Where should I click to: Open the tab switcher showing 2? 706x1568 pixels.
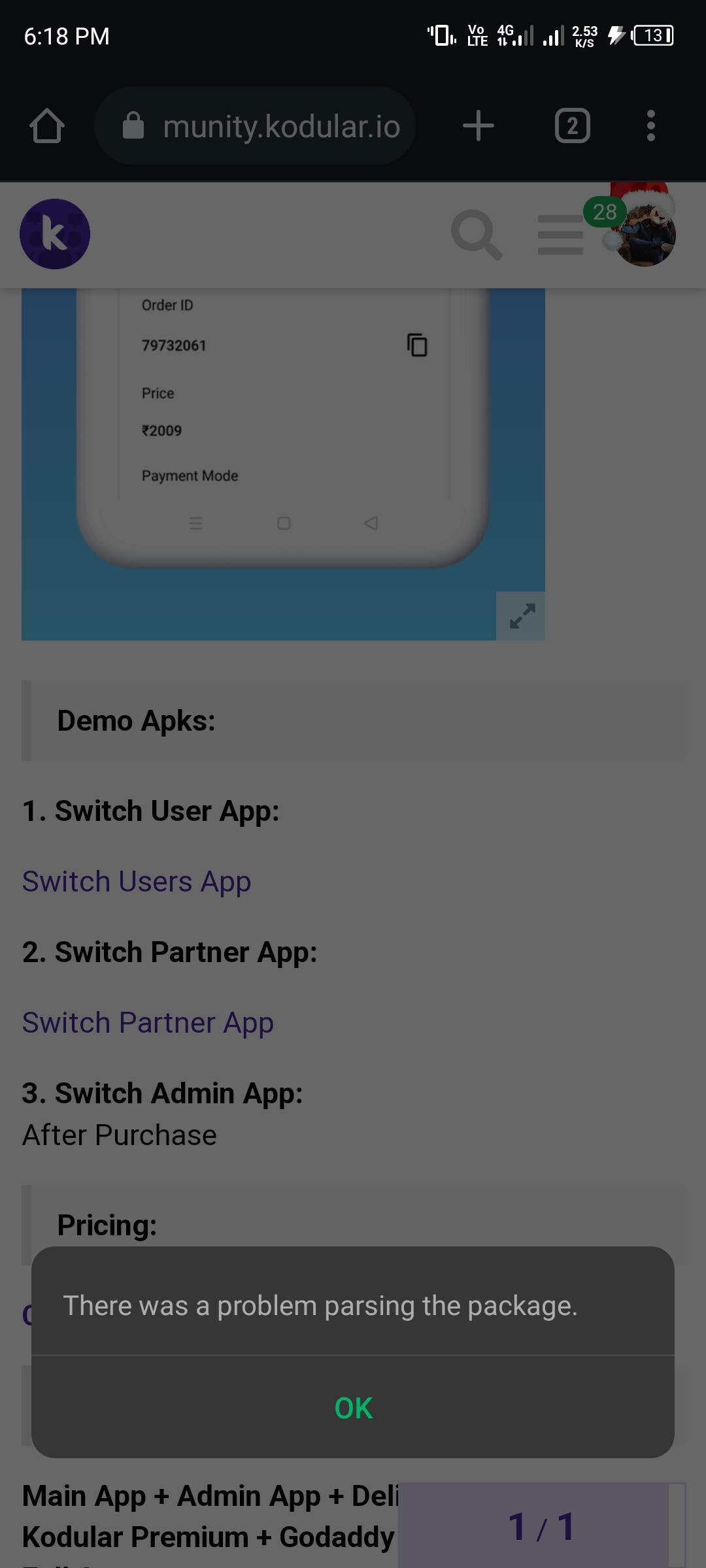(572, 125)
